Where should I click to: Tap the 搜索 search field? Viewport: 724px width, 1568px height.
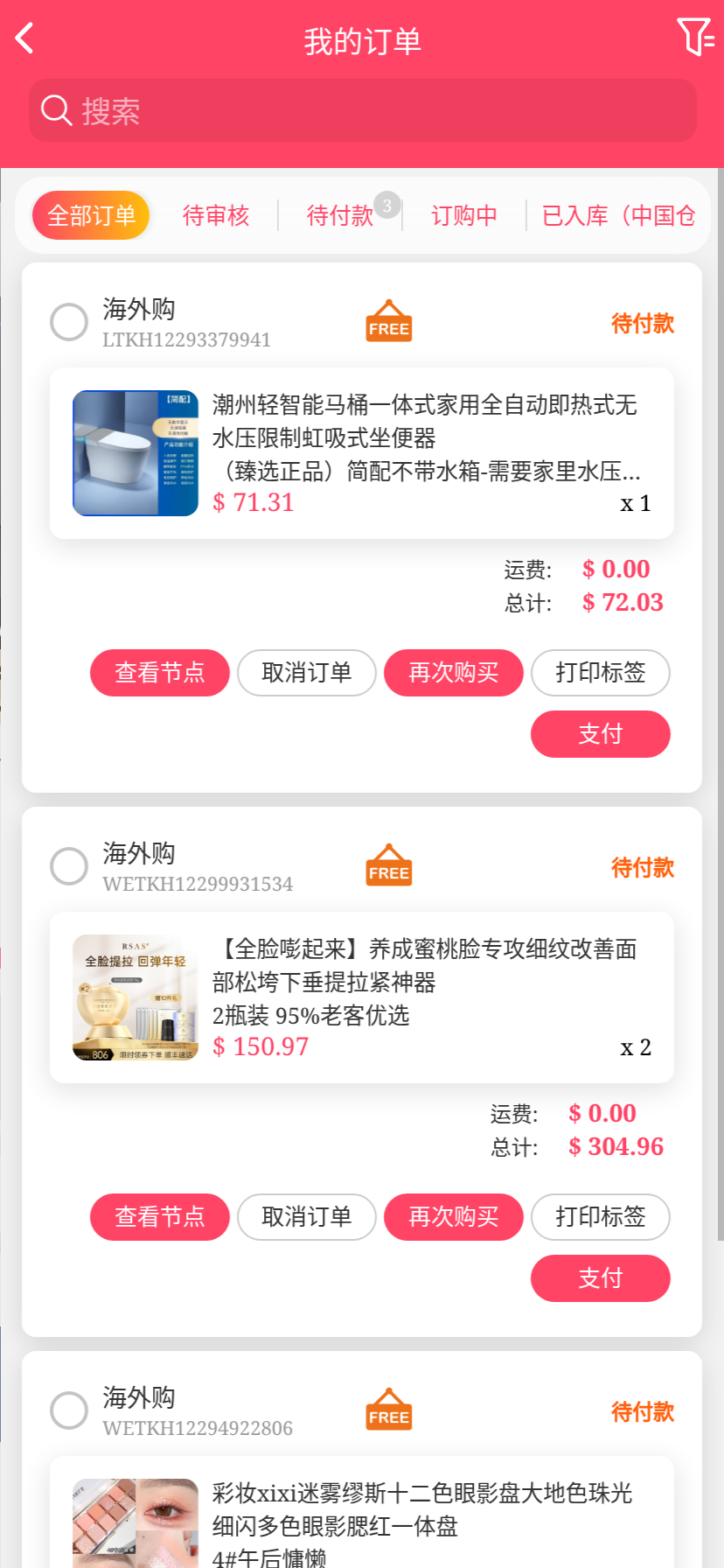point(362,111)
